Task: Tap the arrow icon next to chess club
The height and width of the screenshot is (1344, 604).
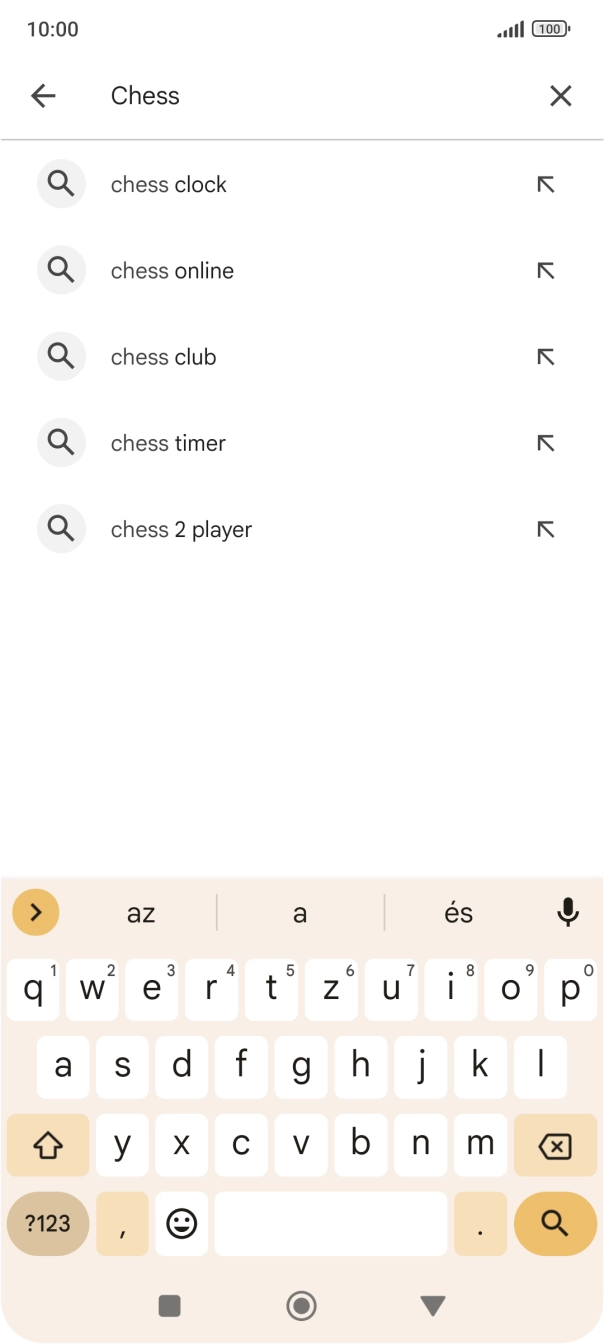Action: pyautogui.click(x=545, y=357)
